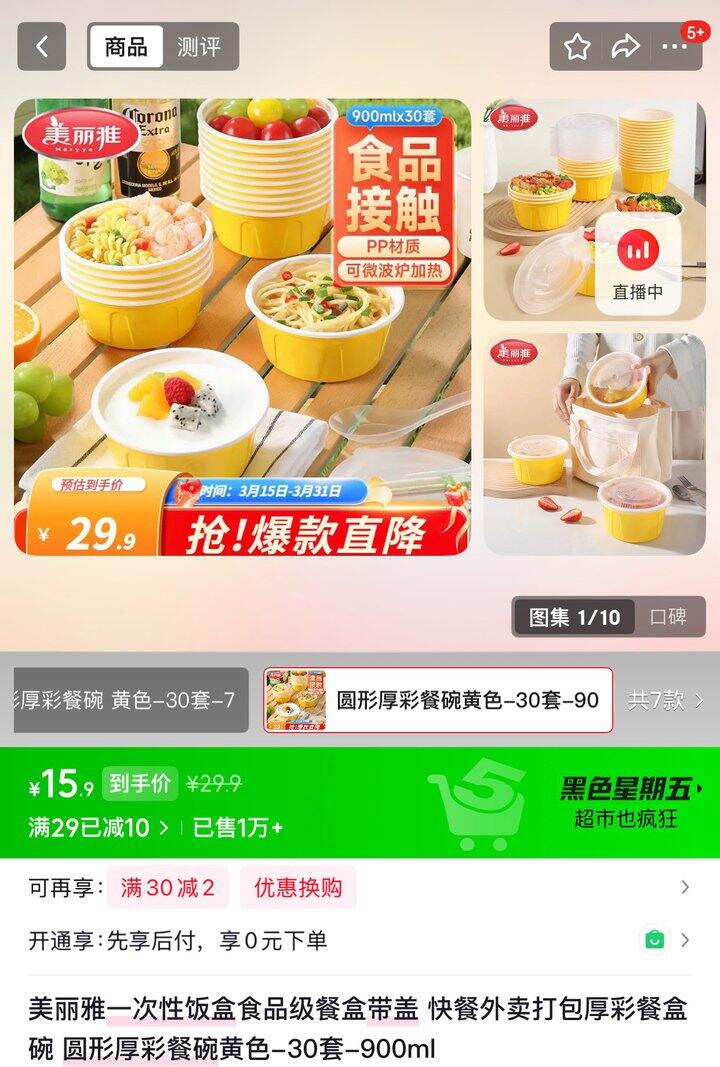This screenshot has height=1067, width=720.
Task: Choose the 圆形厚彩餐碗黄色-30套-90 variant
Action: pyautogui.click(x=438, y=700)
